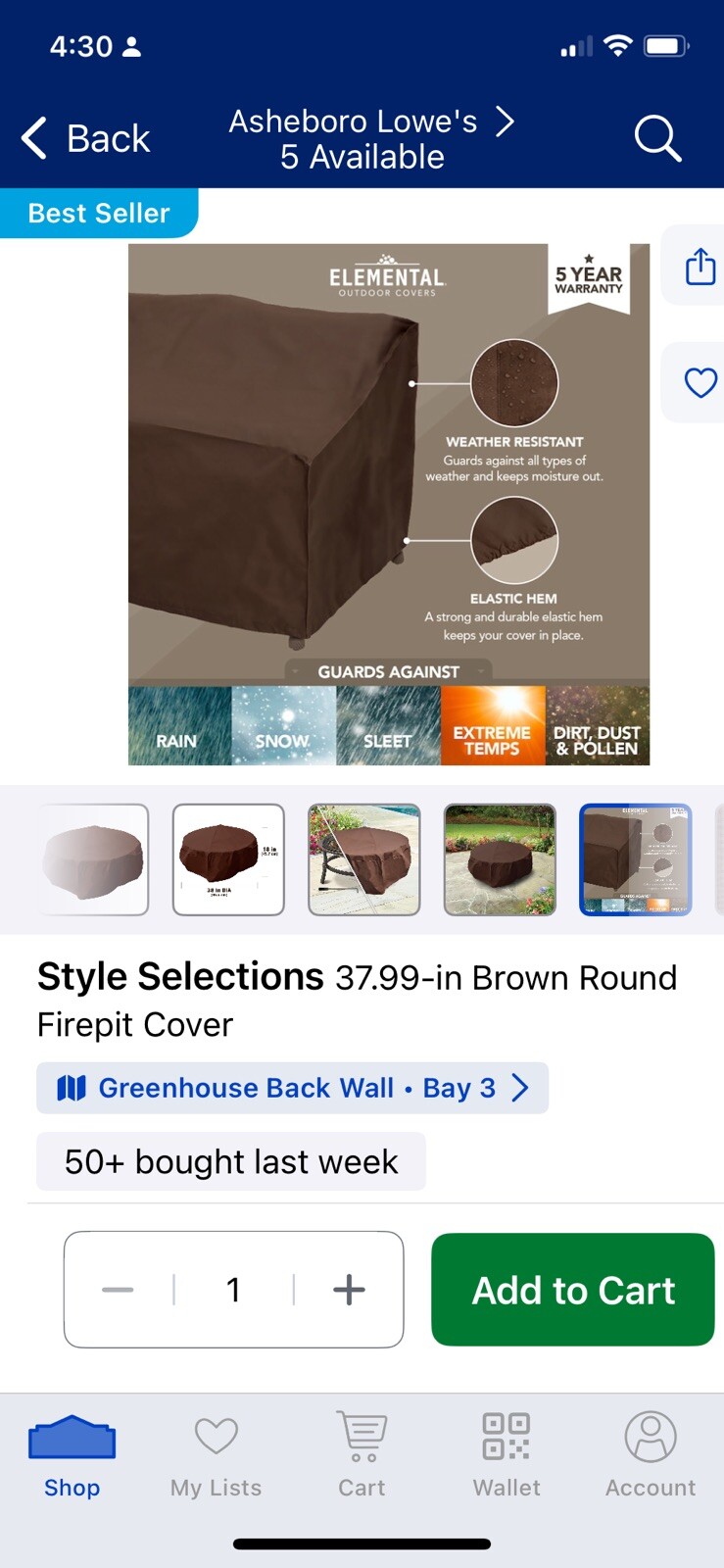
Task: Open product search
Action: pos(656,138)
